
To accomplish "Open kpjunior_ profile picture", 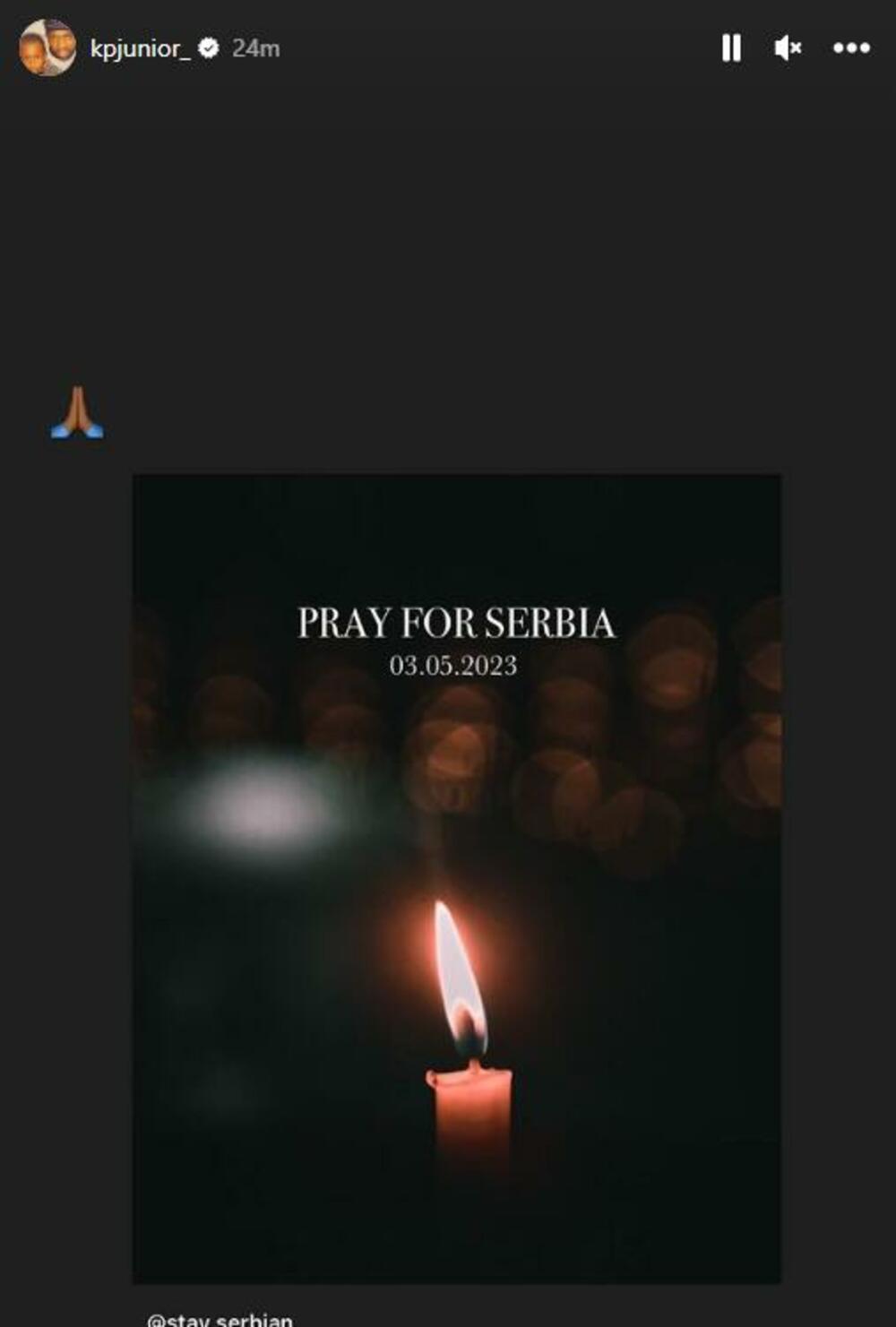I will click(x=47, y=48).
